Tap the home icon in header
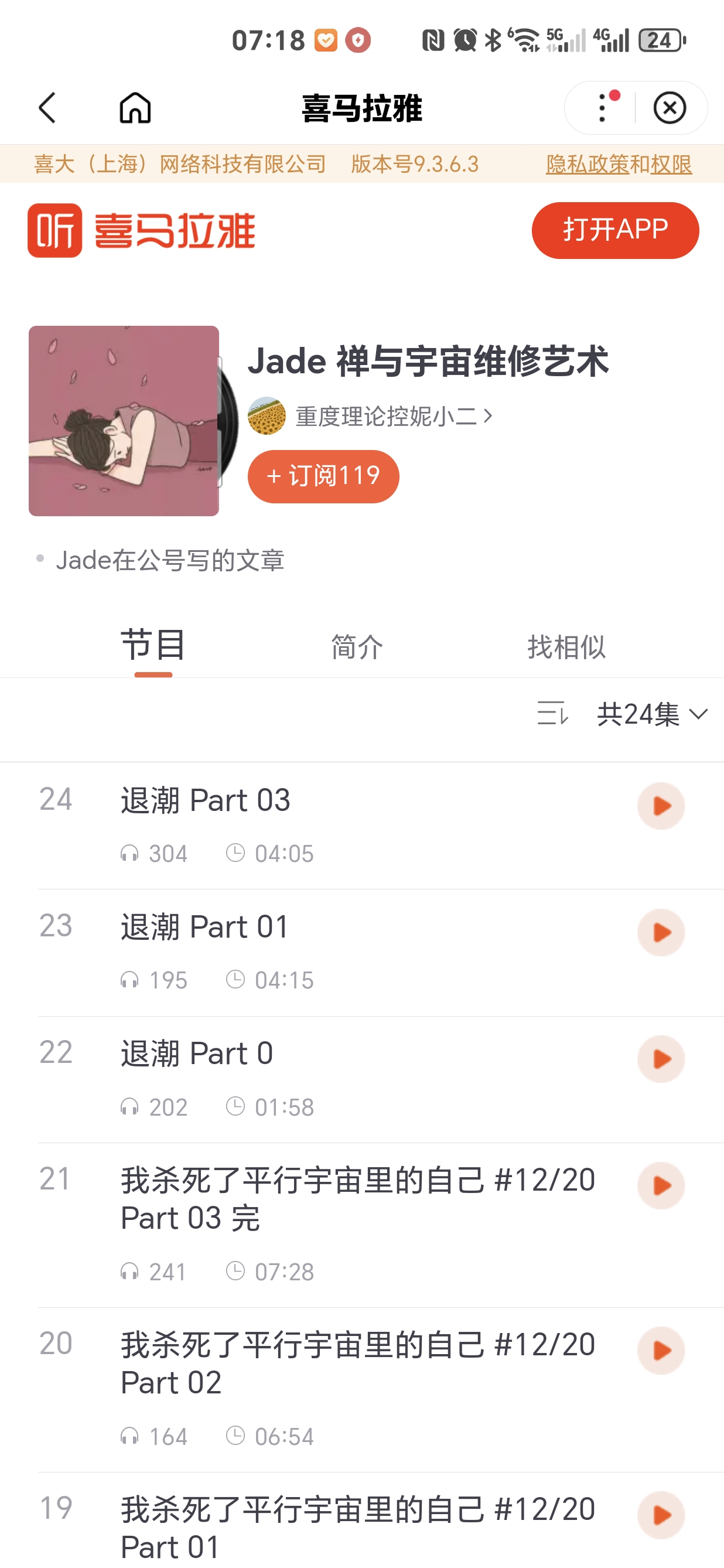 [x=135, y=108]
